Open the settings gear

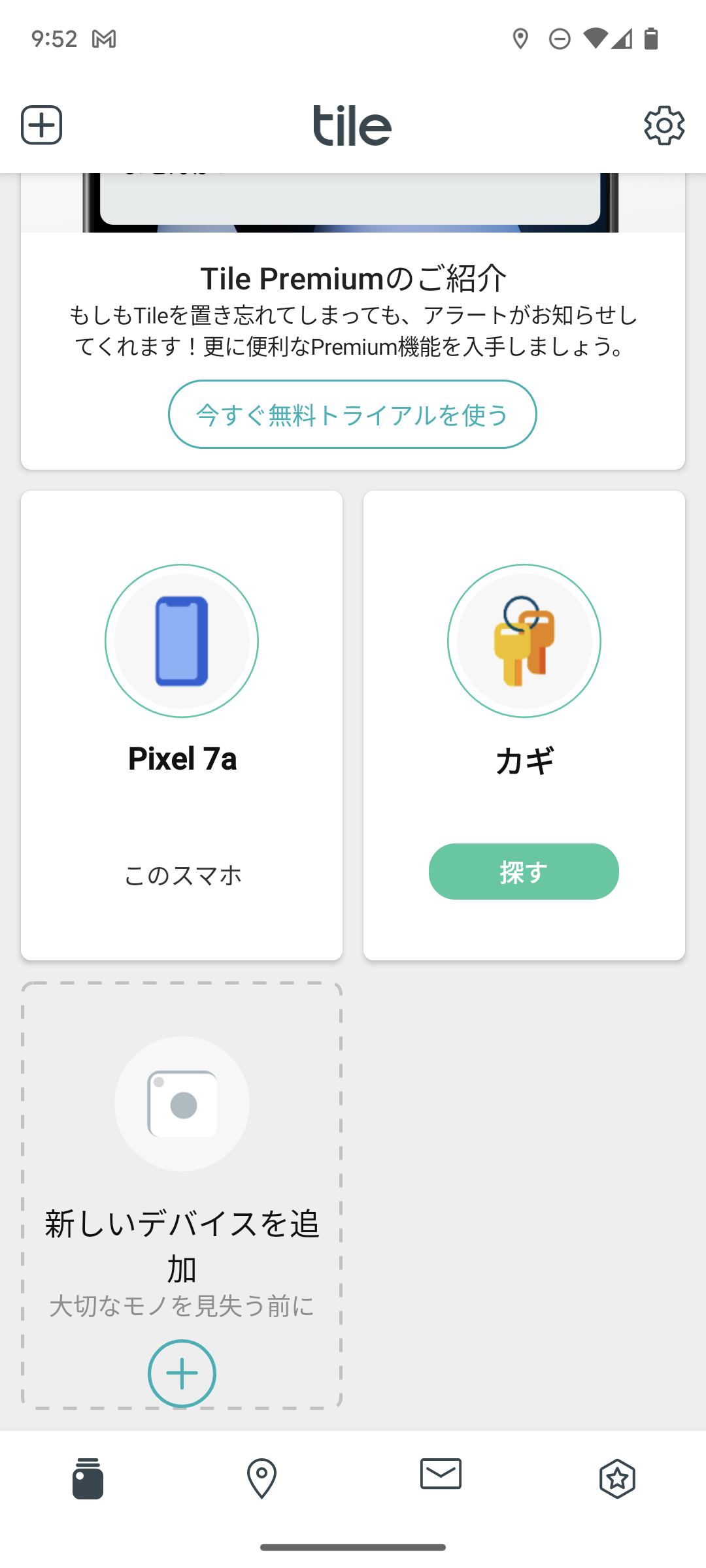[664, 125]
